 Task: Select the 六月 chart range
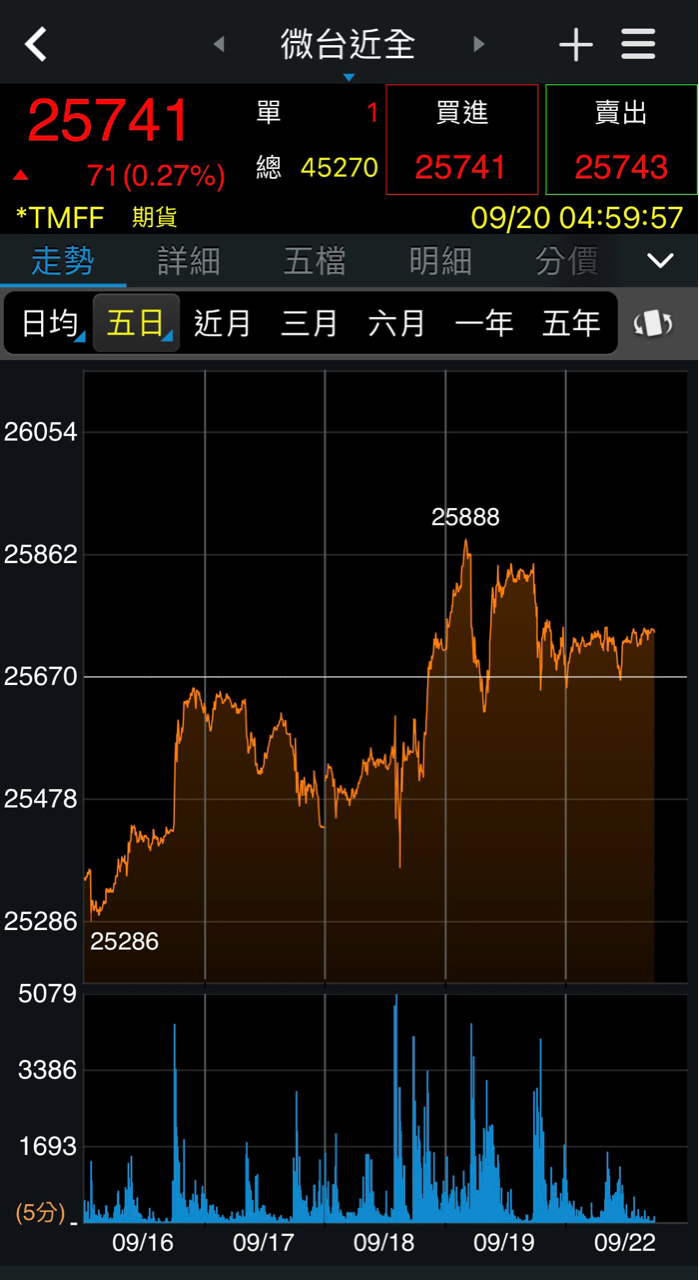(x=396, y=323)
